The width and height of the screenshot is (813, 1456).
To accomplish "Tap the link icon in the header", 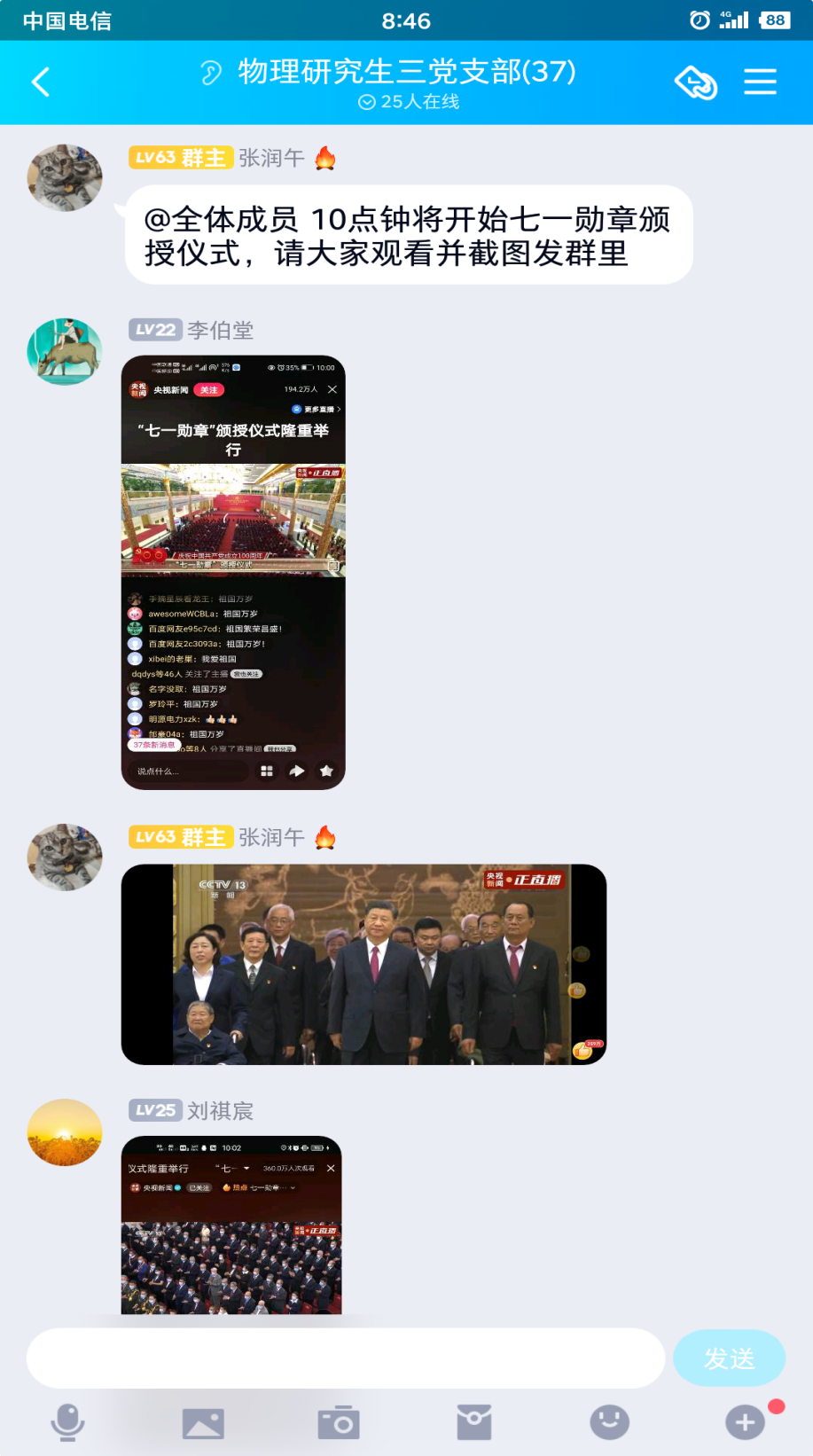I will (x=696, y=82).
